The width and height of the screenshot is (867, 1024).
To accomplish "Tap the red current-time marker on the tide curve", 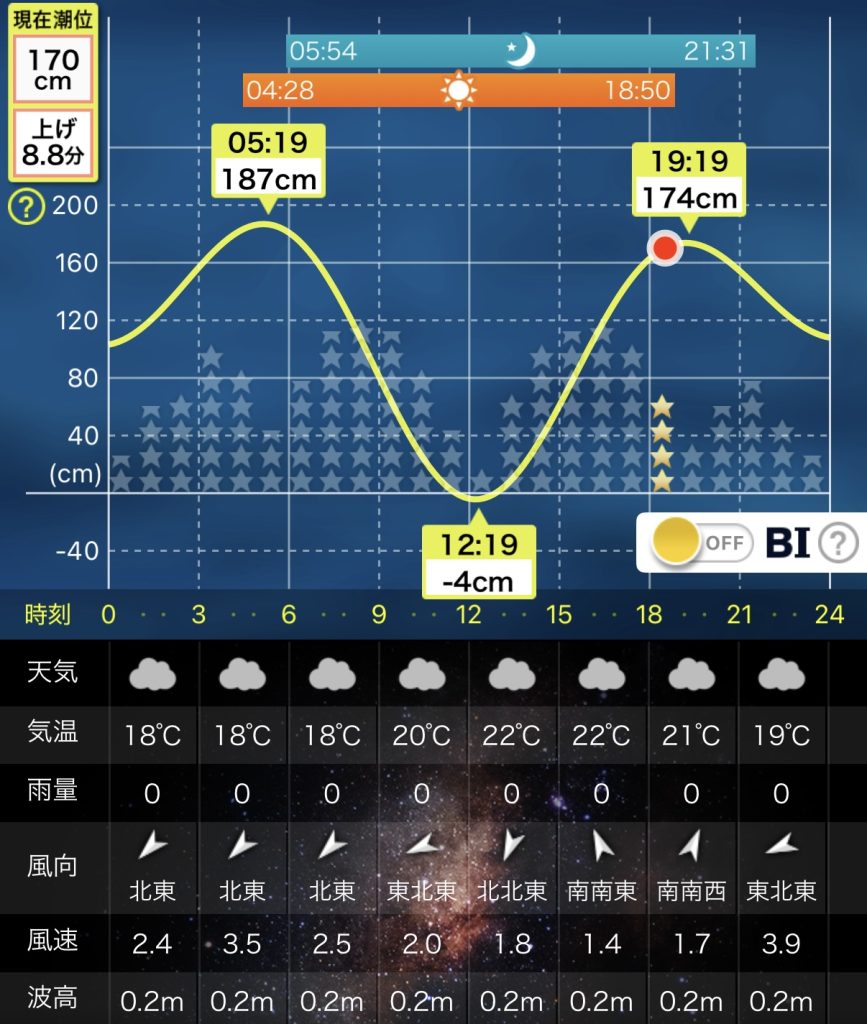I will pyautogui.click(x=664, y=247).
